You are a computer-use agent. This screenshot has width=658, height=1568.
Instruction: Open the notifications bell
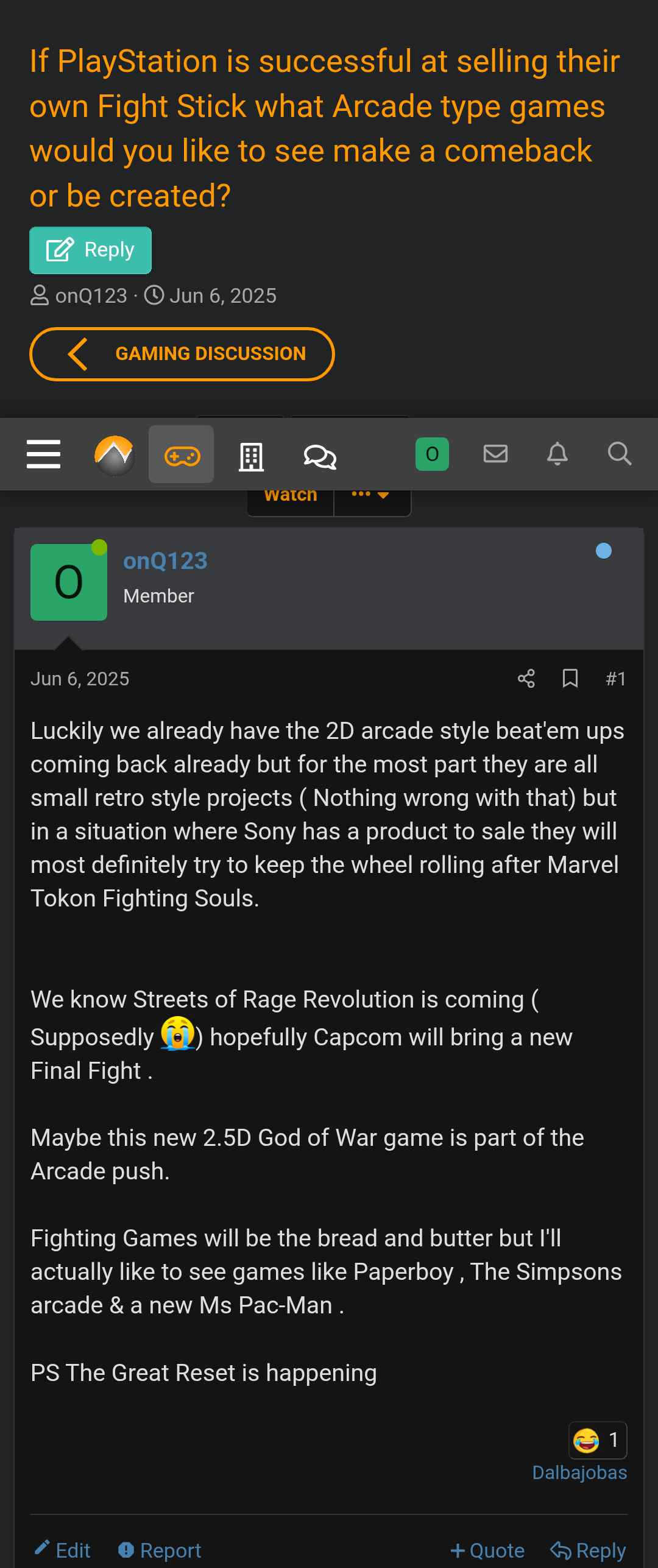click(x=557, y=454)
